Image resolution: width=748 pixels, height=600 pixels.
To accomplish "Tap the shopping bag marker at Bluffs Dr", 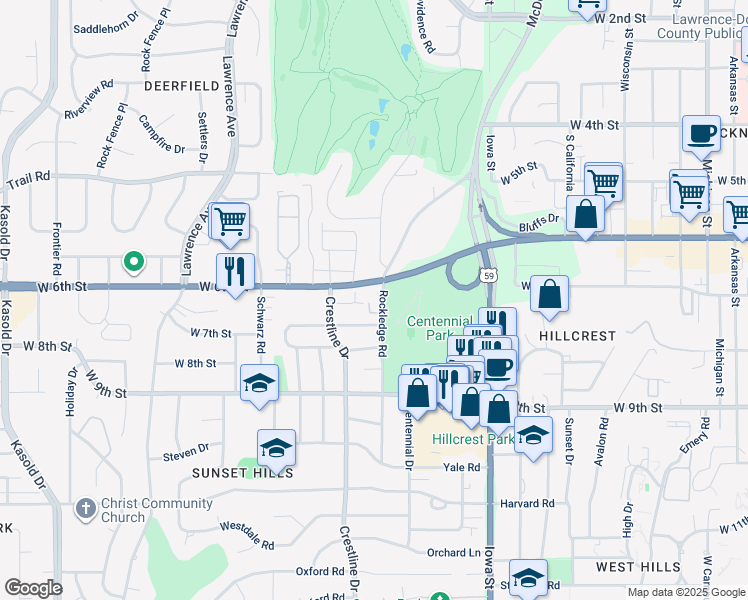I will tap(584, 215).
